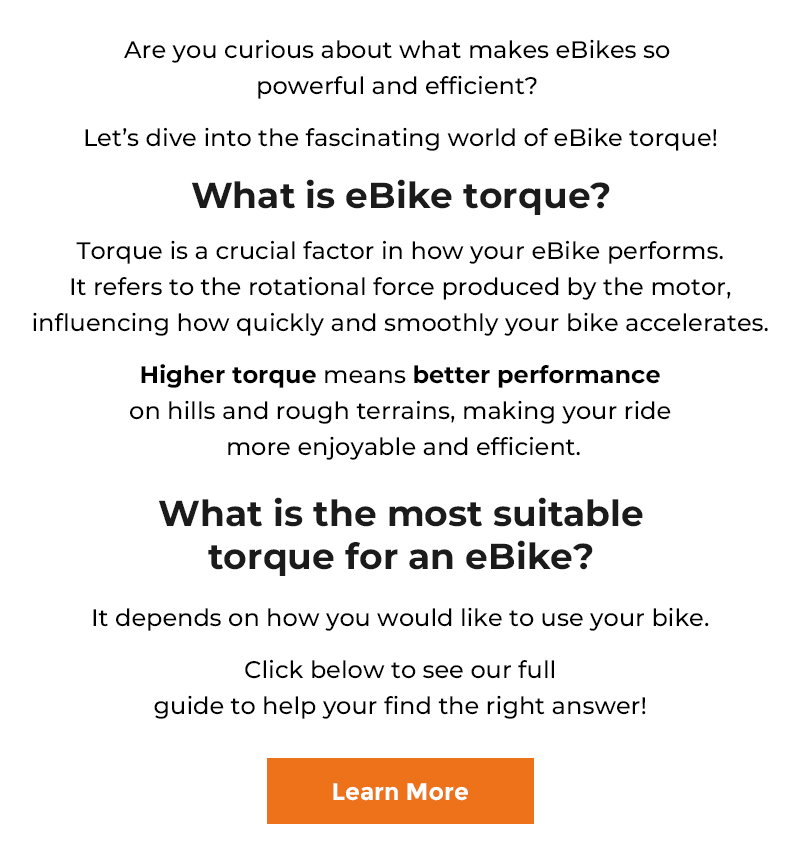Image resolution: width=800 pixels, height=849 pixels.
Task: Tap the orange Learn More button
Action: click(400, 791)
